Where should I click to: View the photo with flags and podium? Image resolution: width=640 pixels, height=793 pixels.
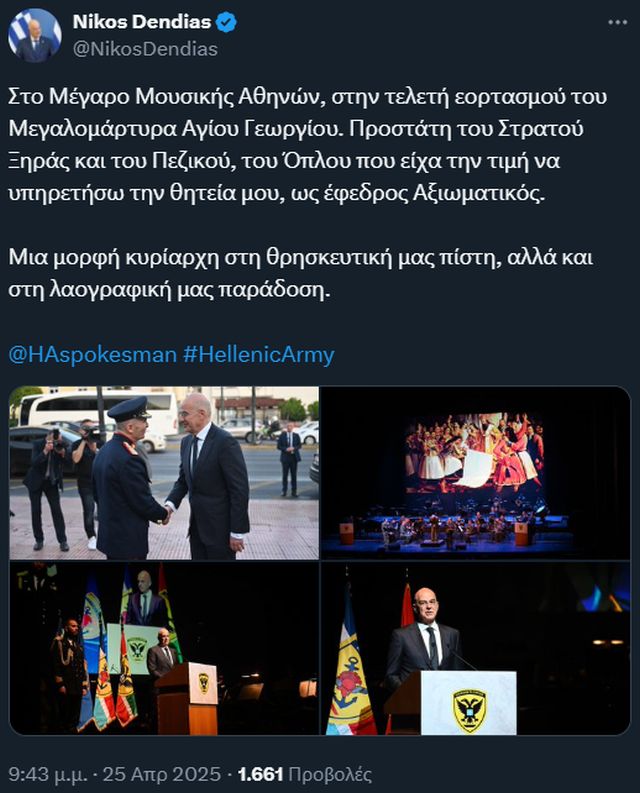[164, 648]
